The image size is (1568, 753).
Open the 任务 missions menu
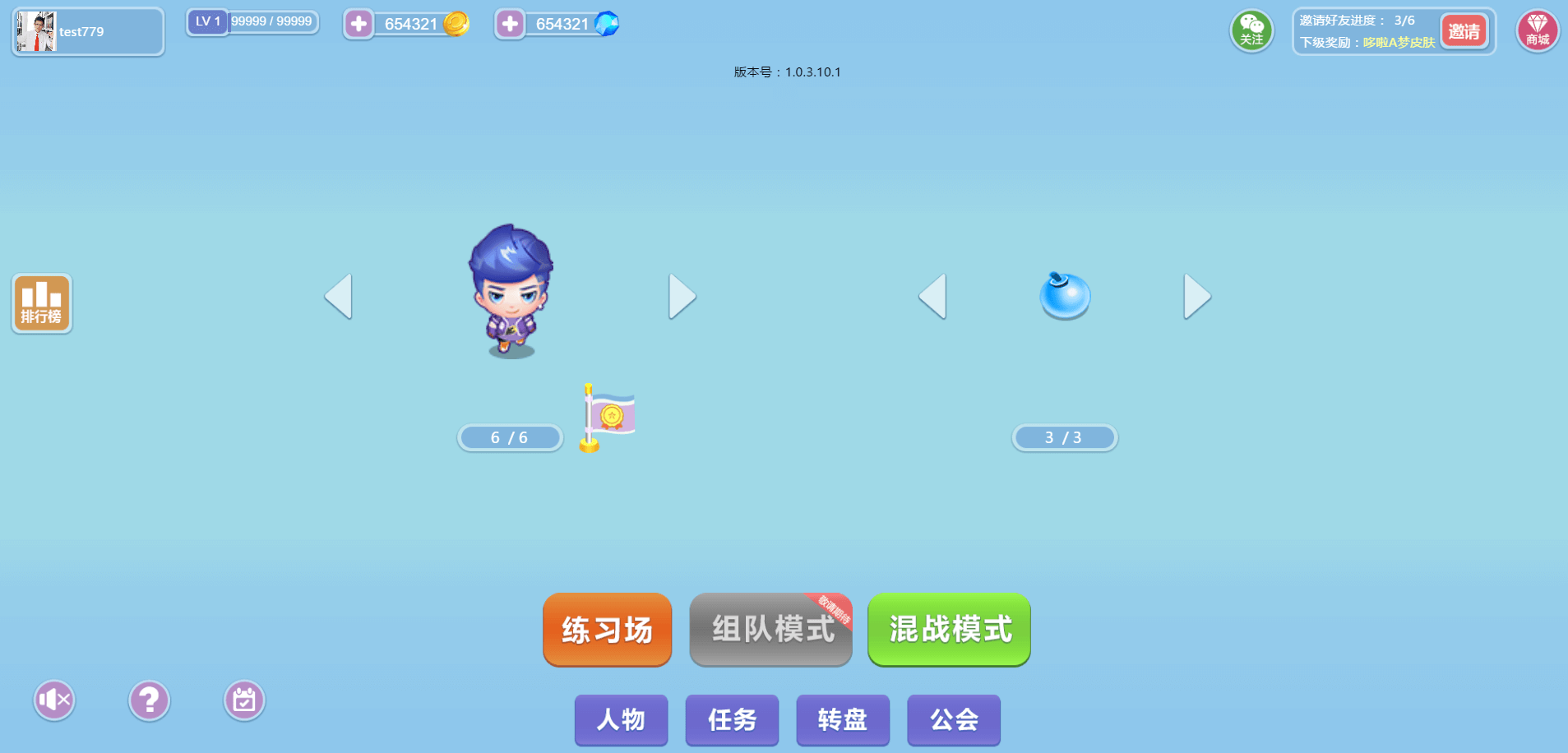[732, 719]
